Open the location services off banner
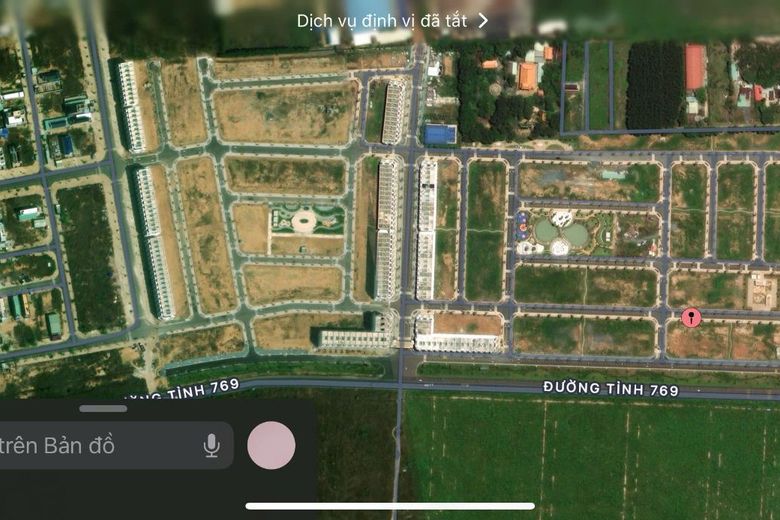This screenshot has width=780, height=520. pos(392,20)
